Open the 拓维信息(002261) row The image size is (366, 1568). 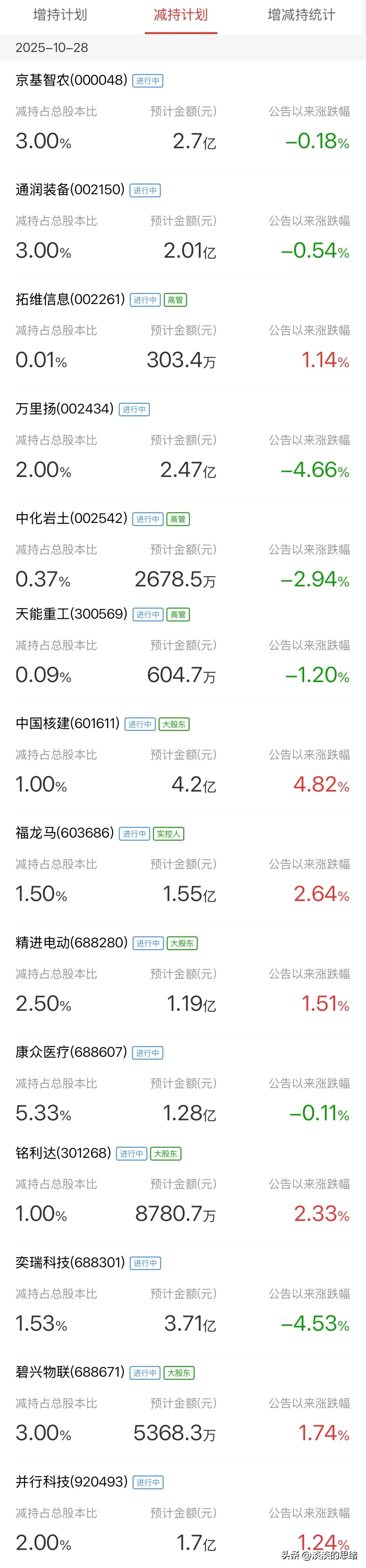[70, 299]
